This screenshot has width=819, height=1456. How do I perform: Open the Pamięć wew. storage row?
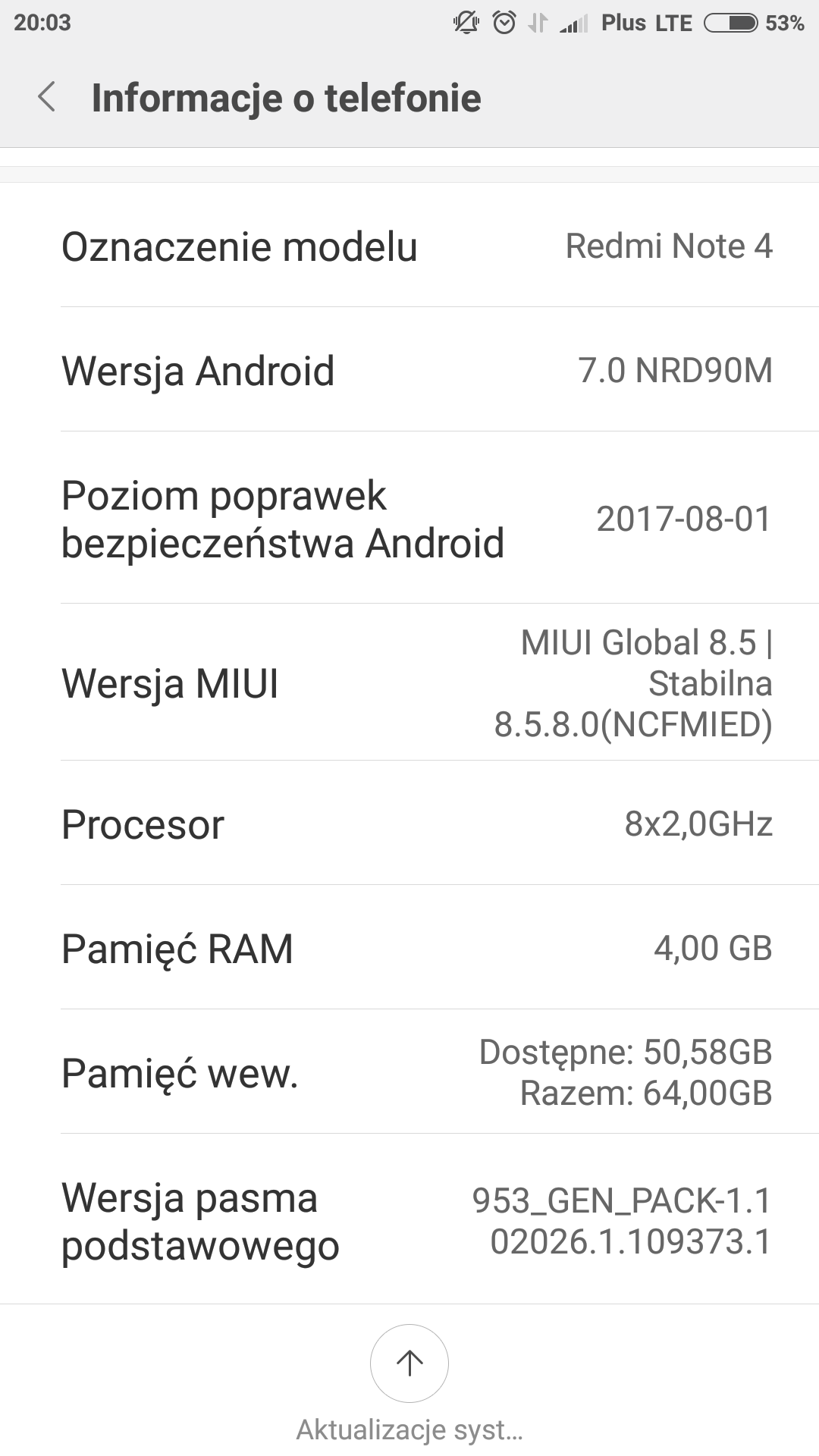pos(409,1072)
